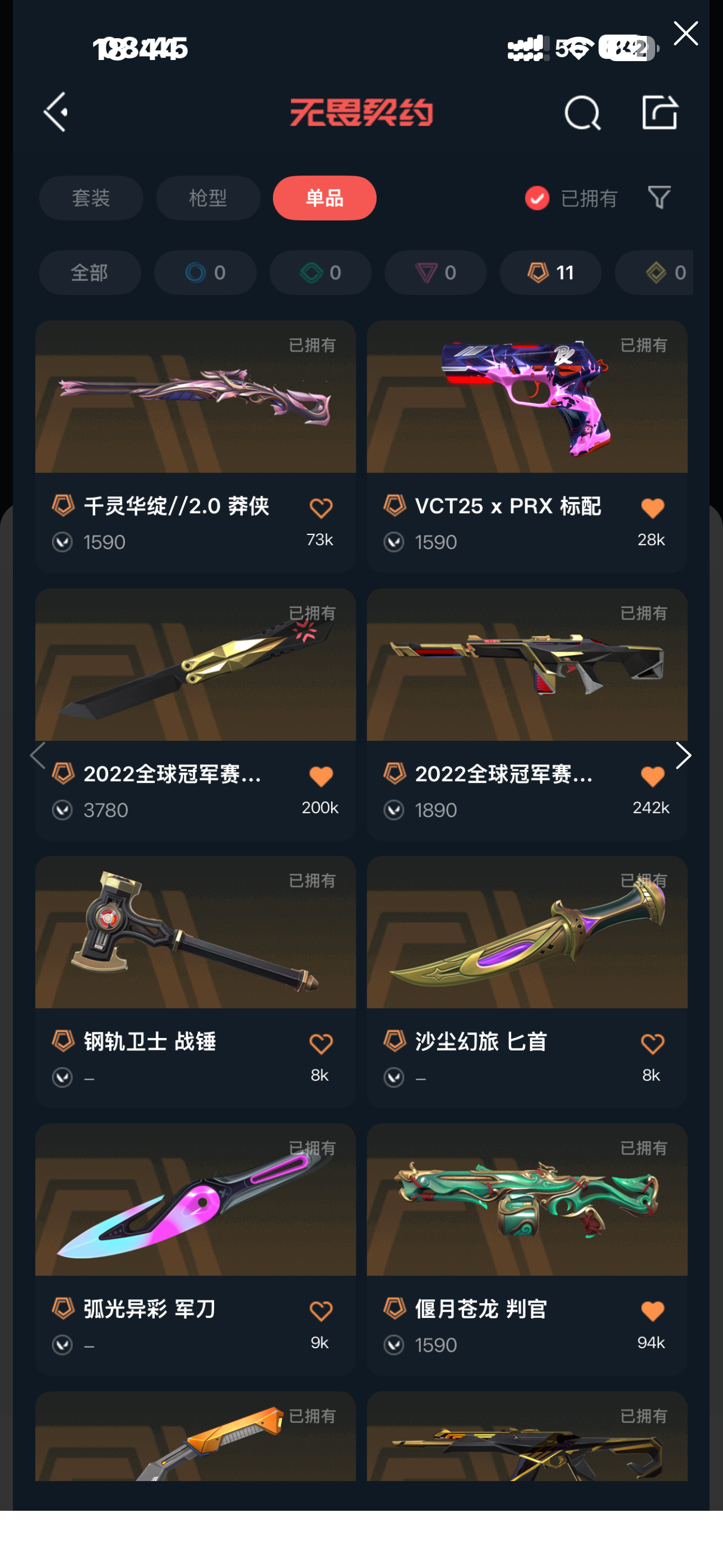
Task: Switch to the 套装 tab
Action: click(91, 199)
